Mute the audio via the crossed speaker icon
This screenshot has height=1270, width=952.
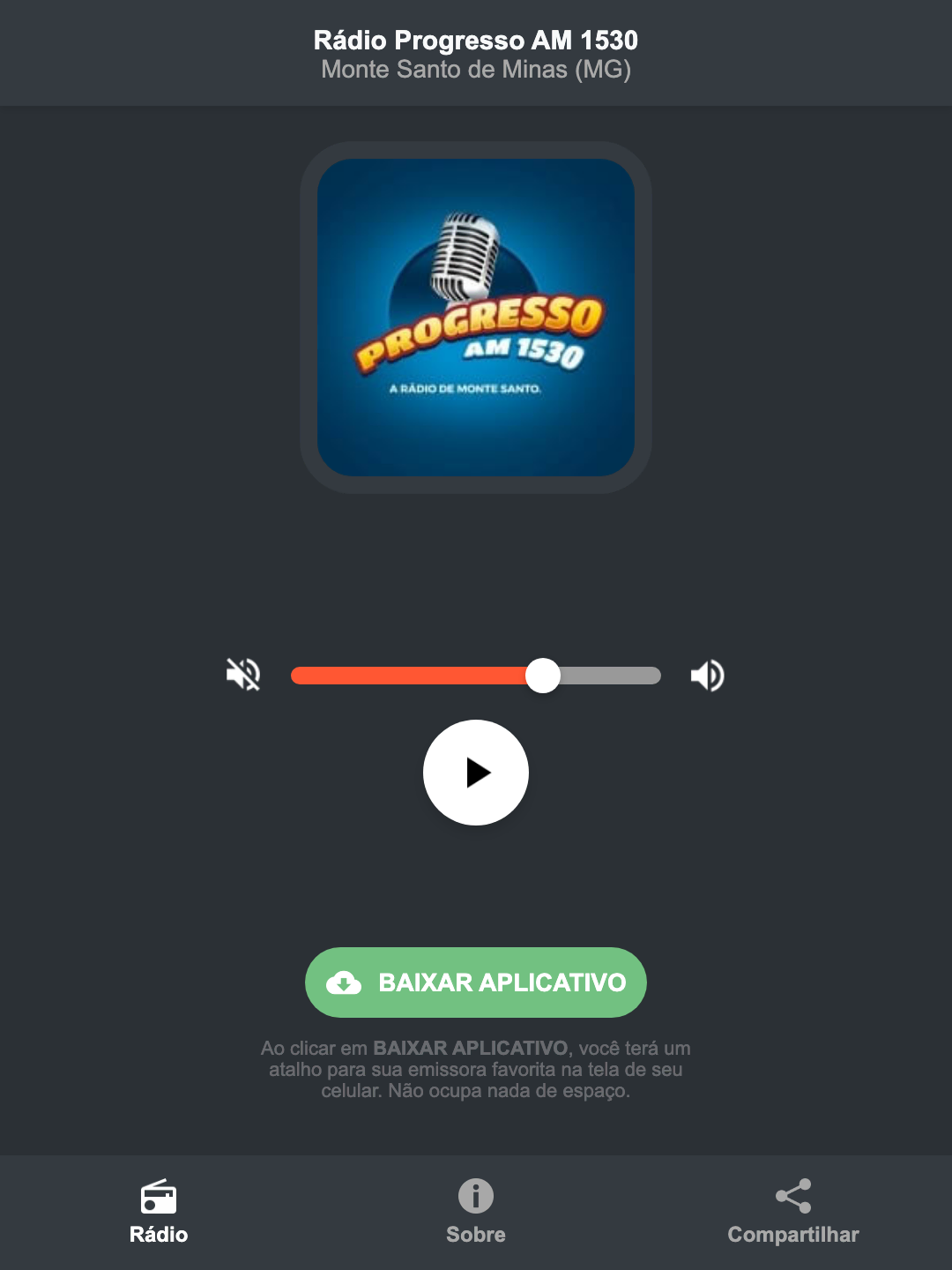point(242,675)
